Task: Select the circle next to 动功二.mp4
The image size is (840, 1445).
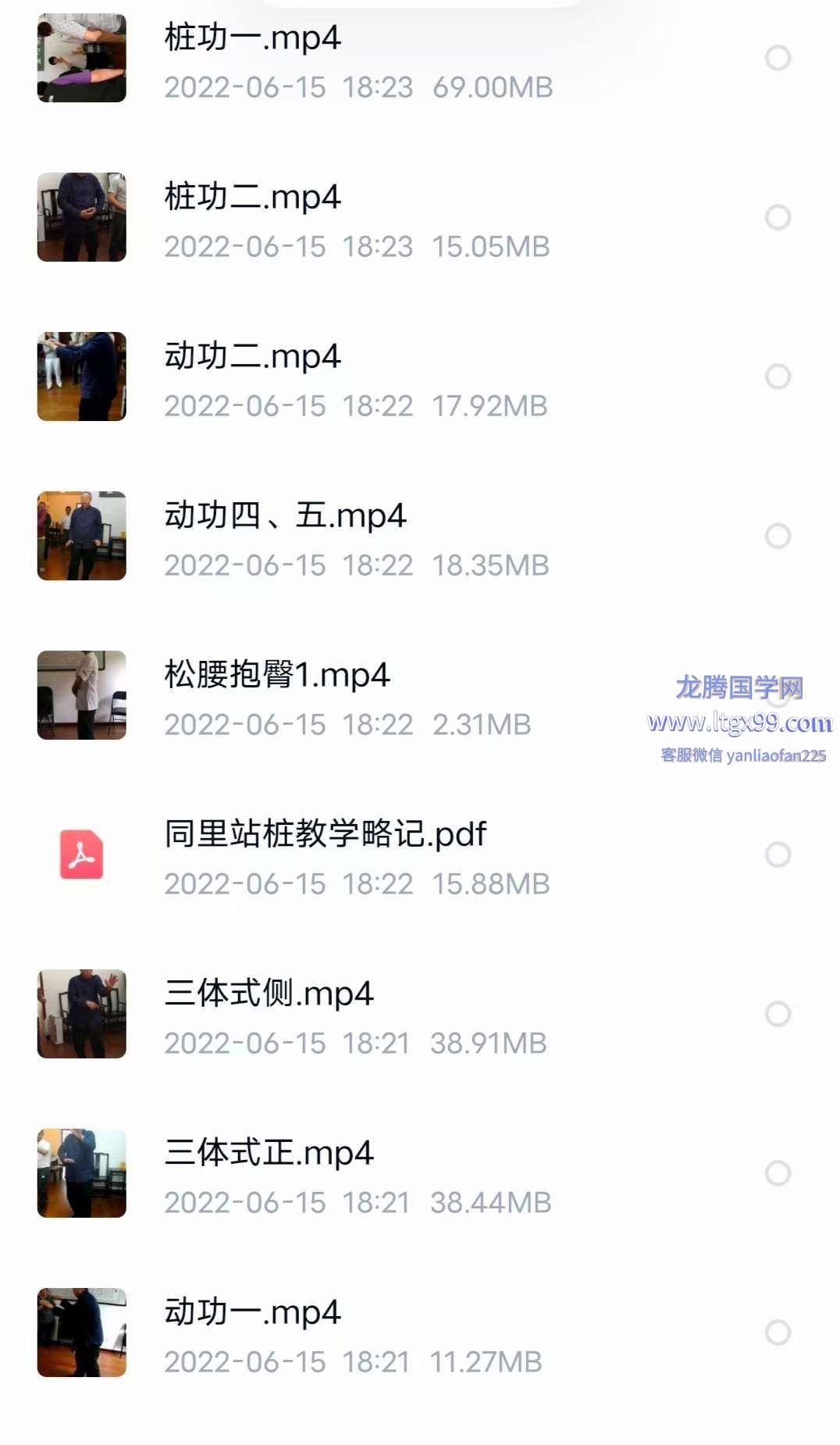Action: tap(778, 376)
